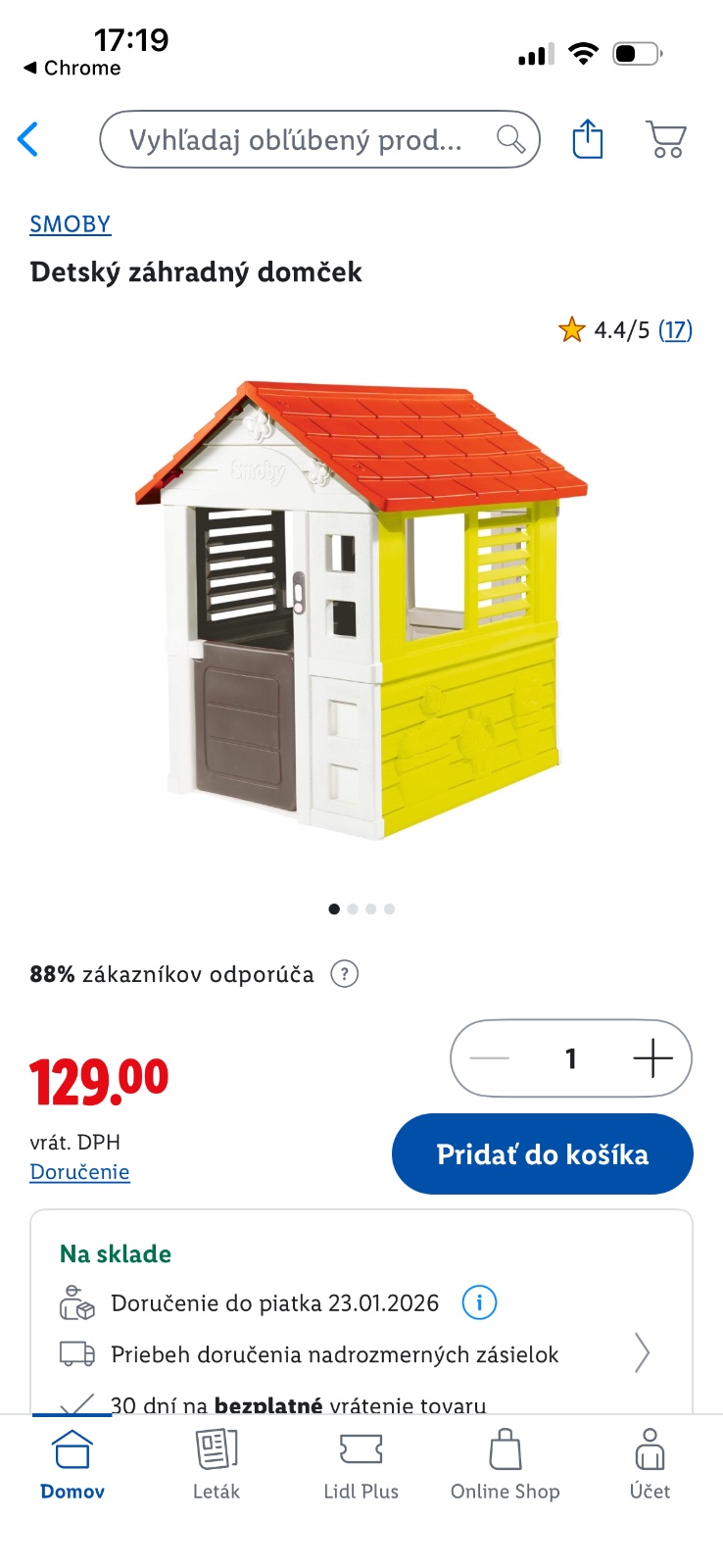
Task: Share this product
Action: [587, 139]
